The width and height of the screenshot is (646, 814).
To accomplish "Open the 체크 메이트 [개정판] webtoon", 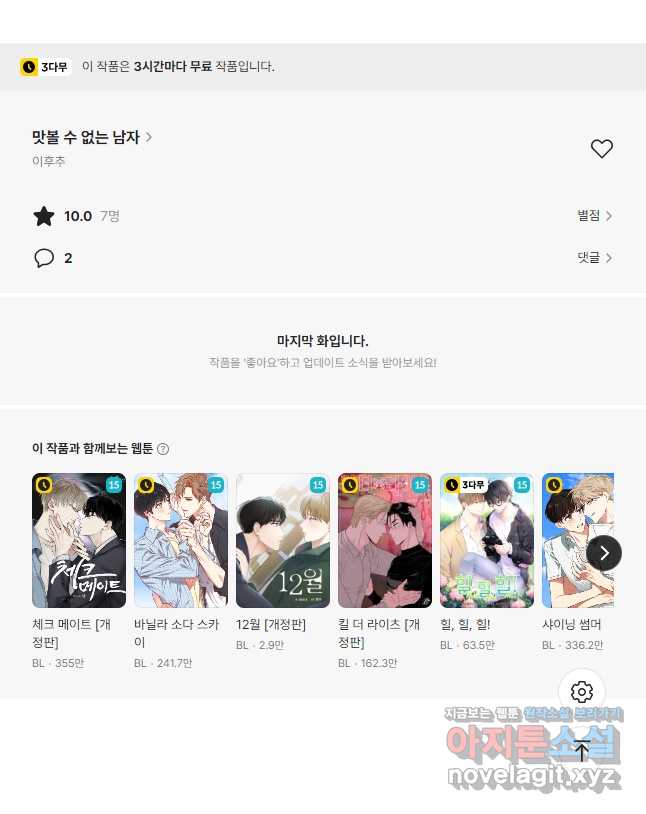I will click(x=79, y=541).
